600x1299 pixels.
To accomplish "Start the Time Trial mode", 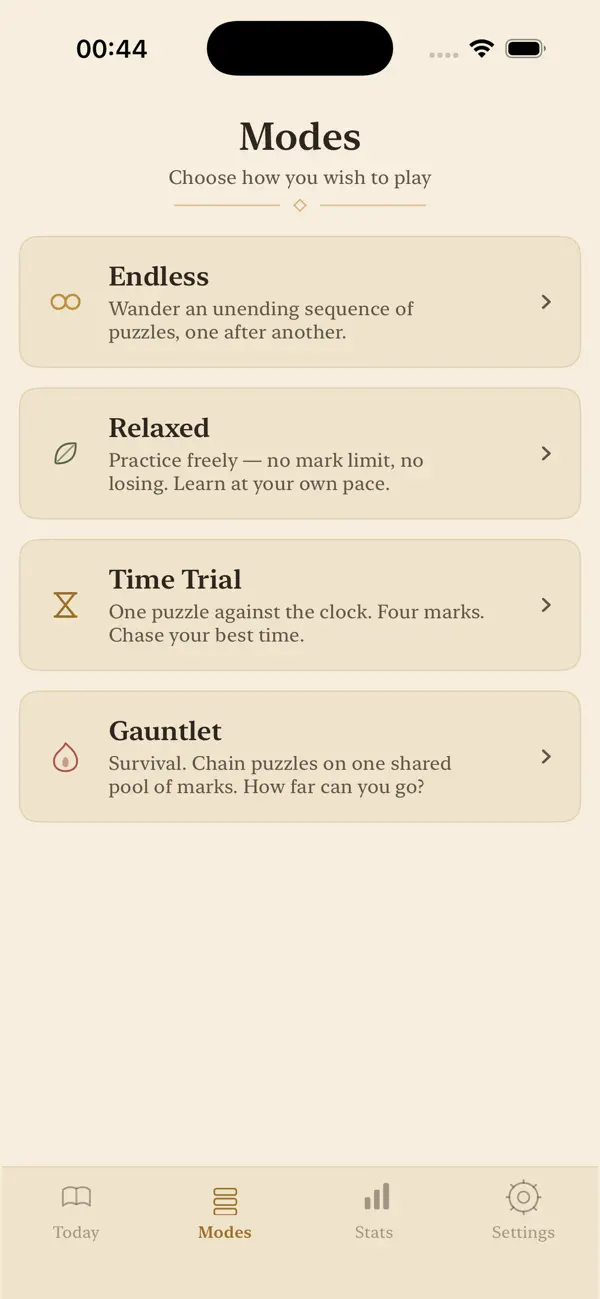I will [x=300, y=605].
